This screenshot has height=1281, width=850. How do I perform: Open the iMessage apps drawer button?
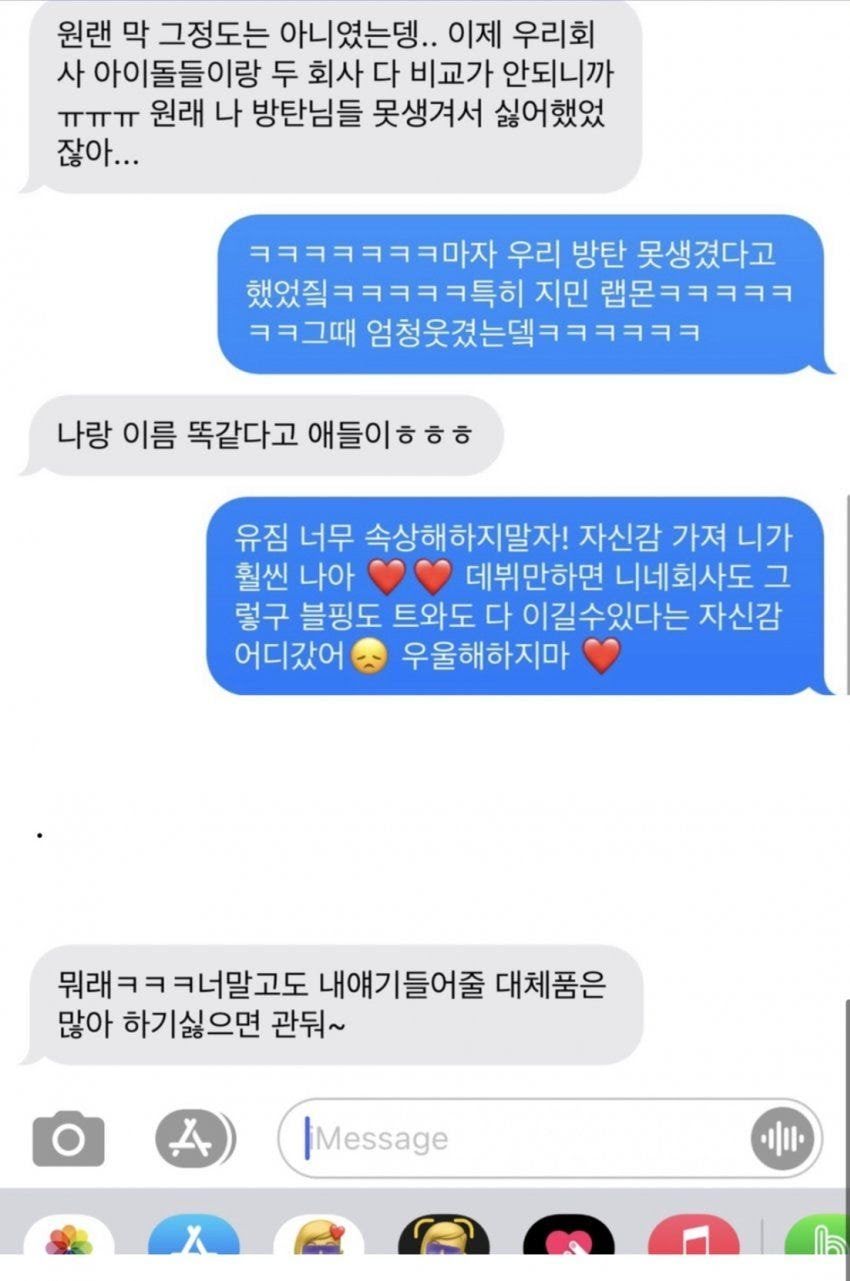click(194, 1139)
